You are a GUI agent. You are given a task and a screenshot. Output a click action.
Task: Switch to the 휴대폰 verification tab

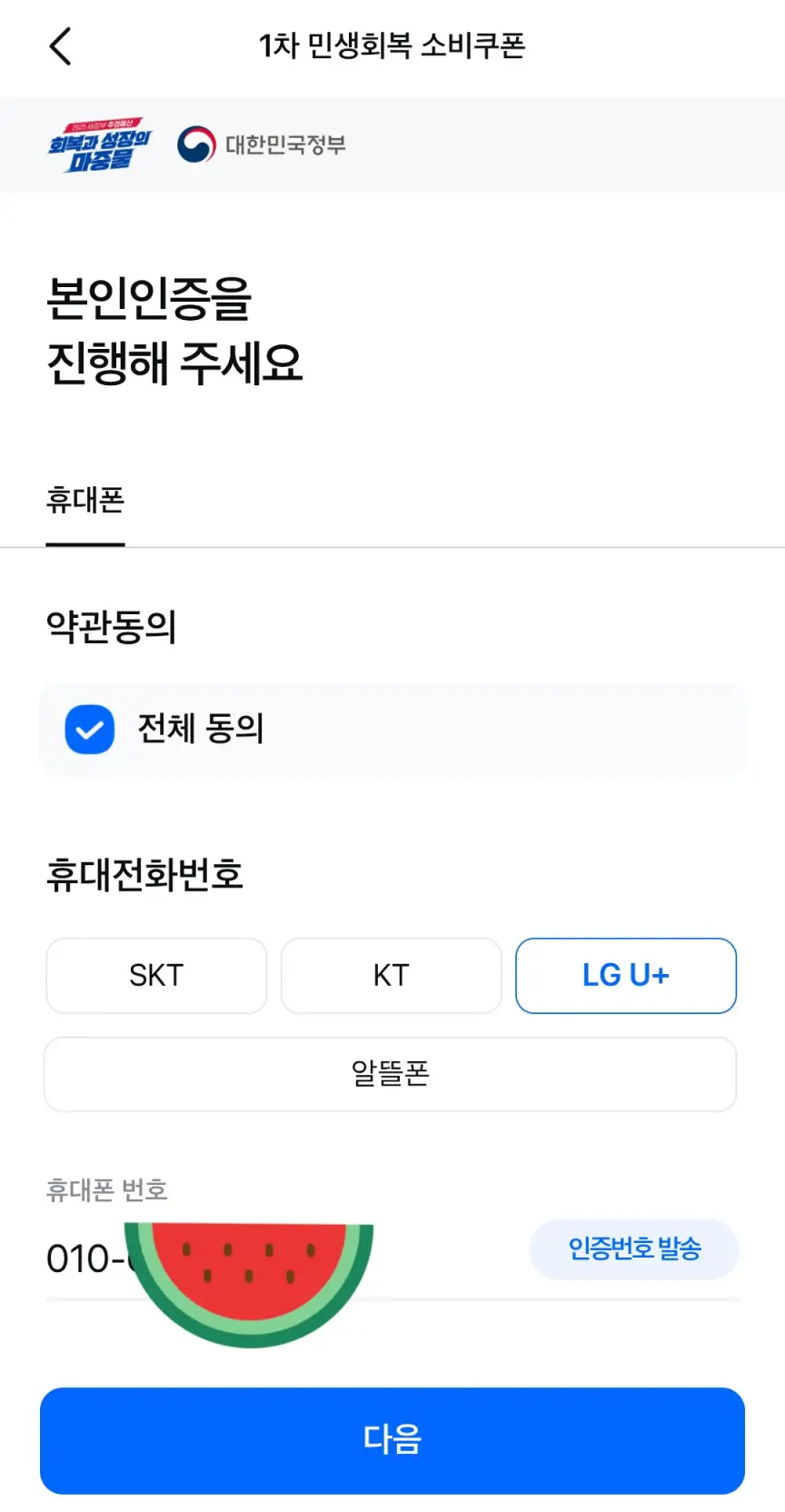pyautogui.click(x=86, y=501)
